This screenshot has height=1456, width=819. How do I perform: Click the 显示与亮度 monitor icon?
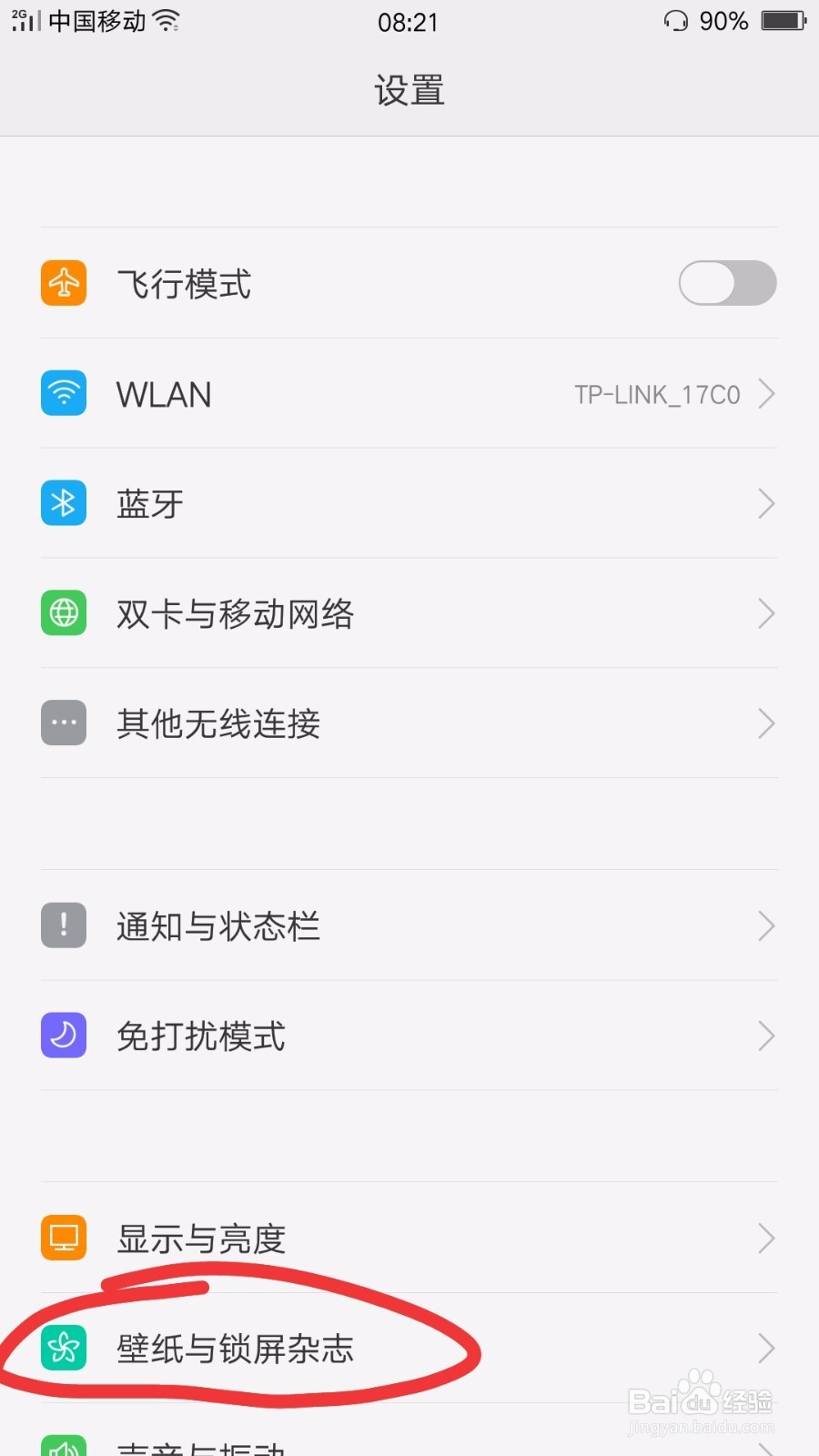click(63, 1238)
